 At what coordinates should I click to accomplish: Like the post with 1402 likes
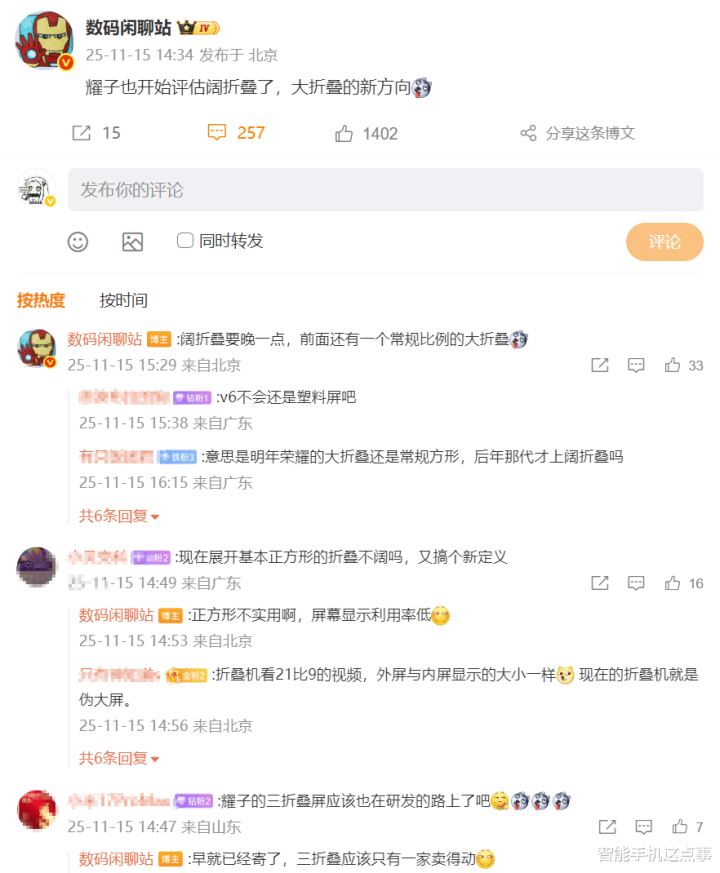[x=366, y=133]
